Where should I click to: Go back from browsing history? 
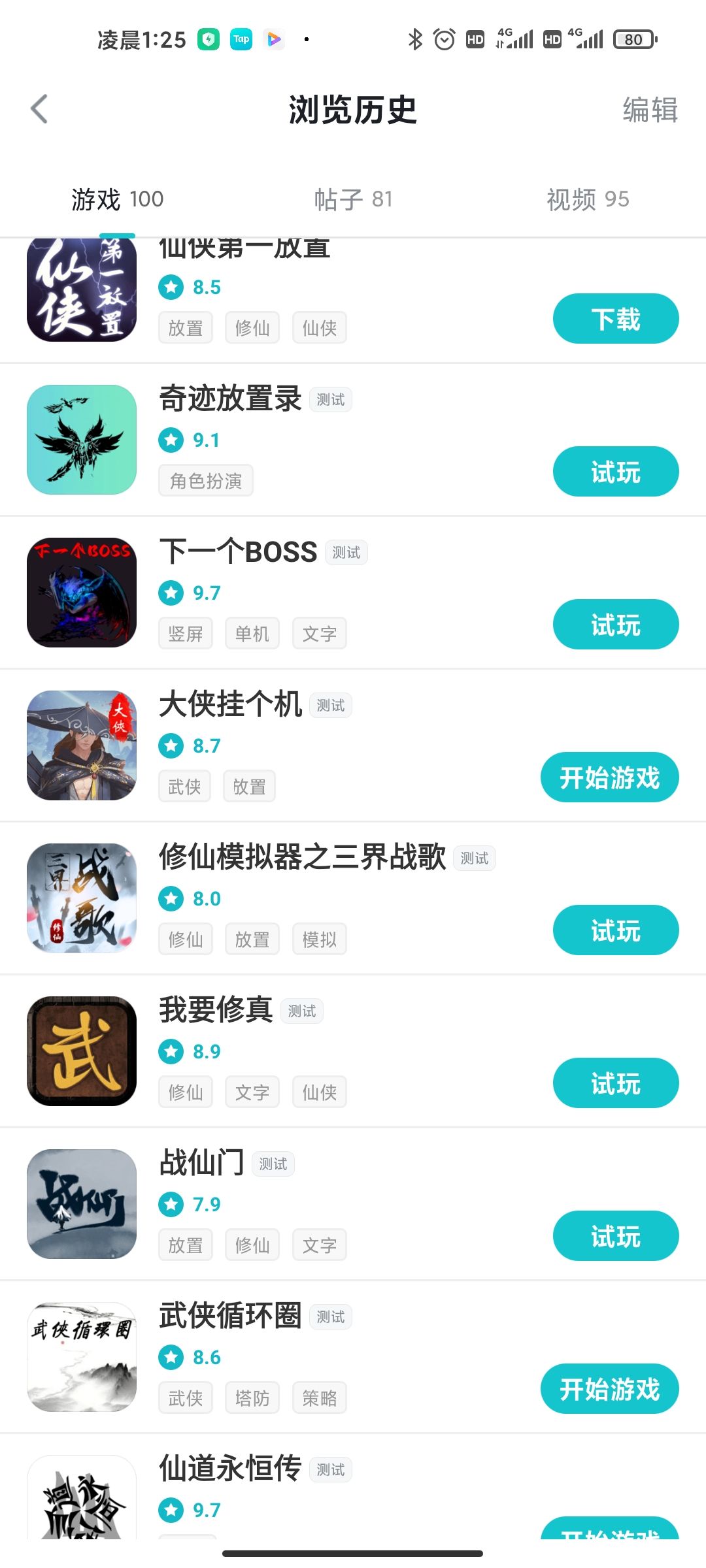pos(39,109)
